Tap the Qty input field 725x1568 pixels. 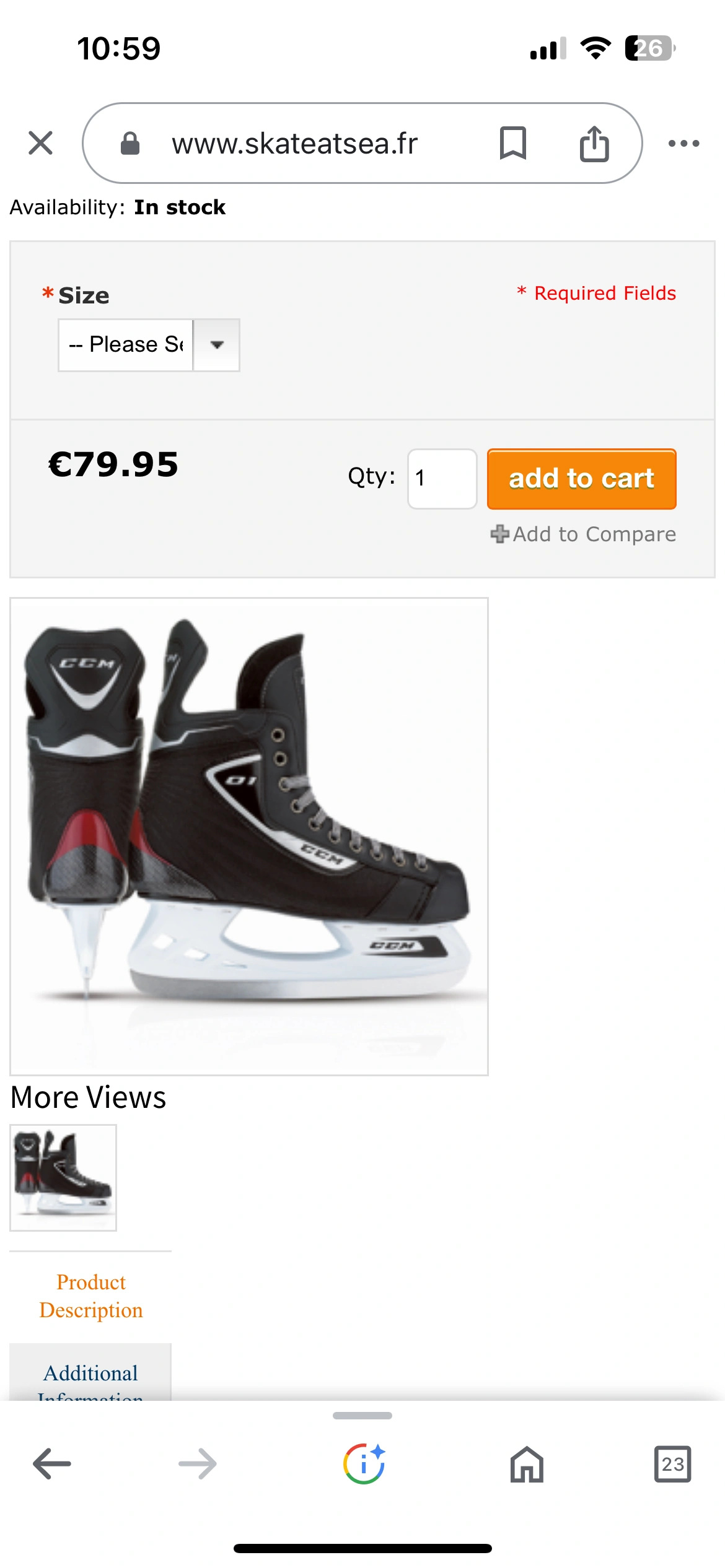click(x=442, y=479)
